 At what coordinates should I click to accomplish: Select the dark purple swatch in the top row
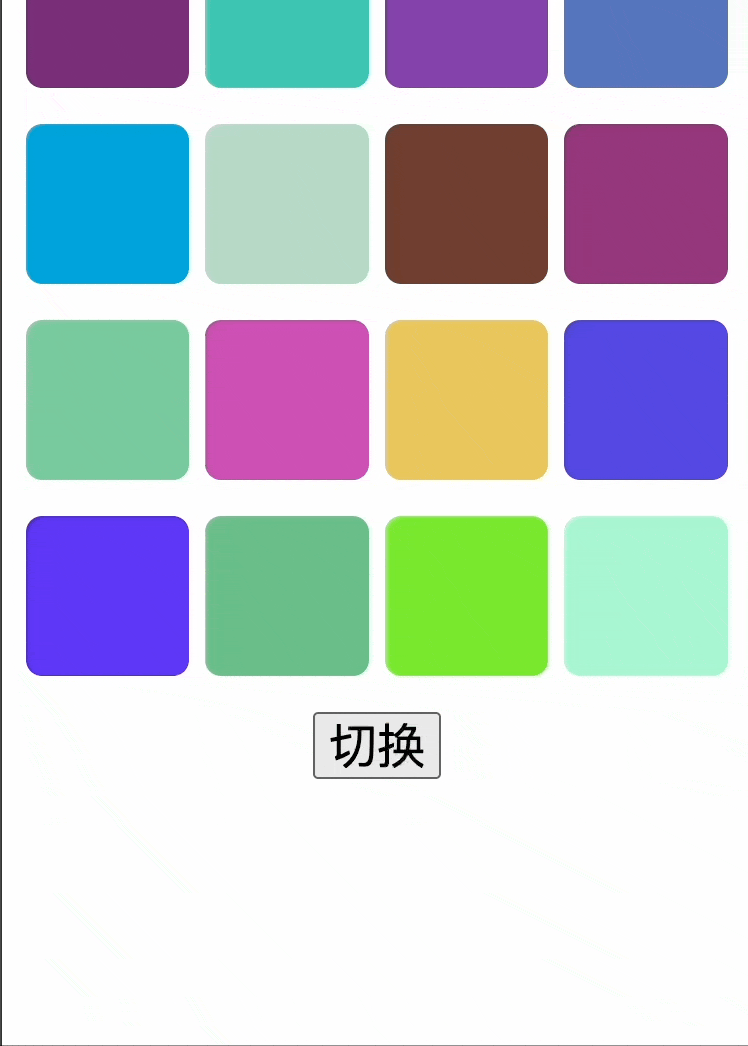(107, 44)
